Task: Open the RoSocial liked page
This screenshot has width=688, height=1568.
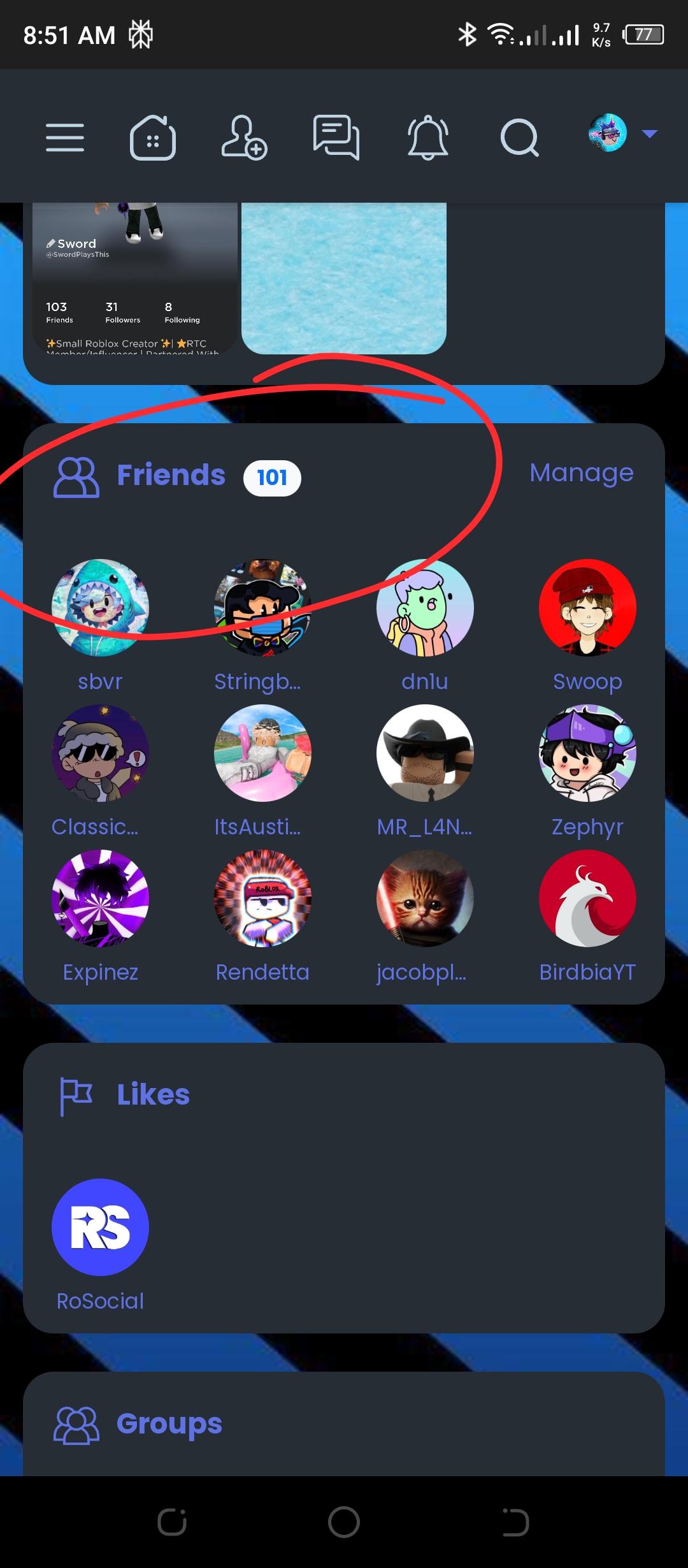Action: (100, 1227)
